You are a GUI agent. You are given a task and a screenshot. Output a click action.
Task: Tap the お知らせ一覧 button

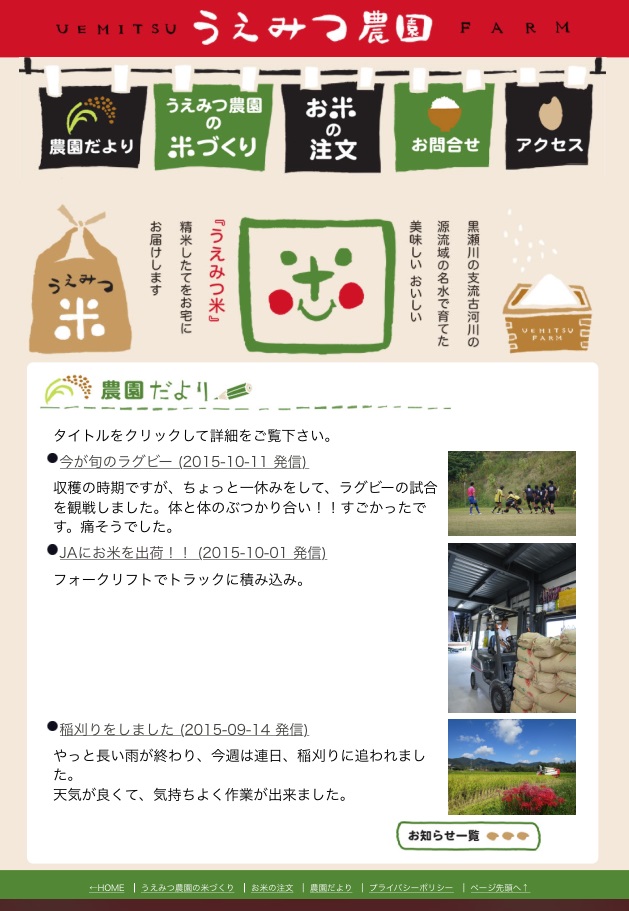point(467,836)
